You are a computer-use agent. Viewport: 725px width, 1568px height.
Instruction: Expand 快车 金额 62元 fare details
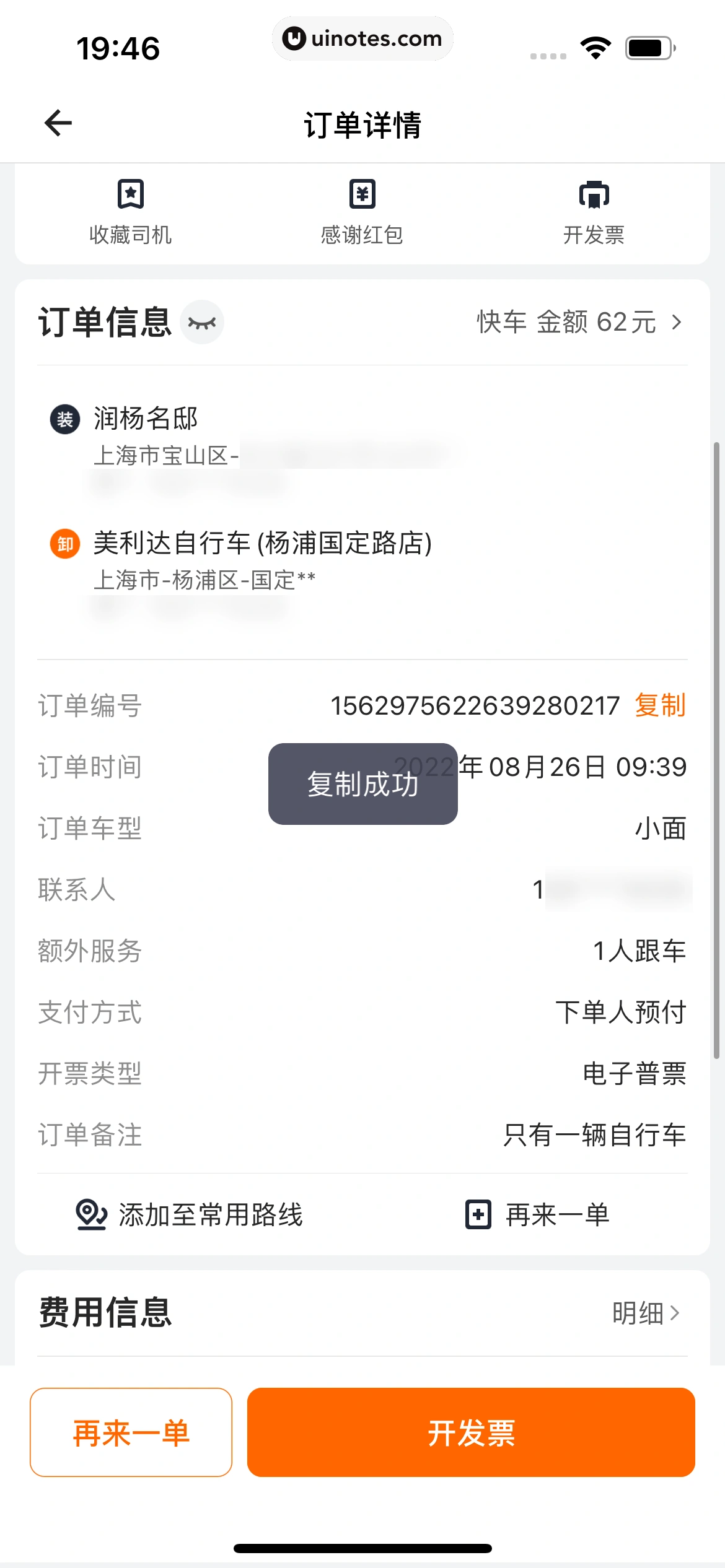click(576, 323)
